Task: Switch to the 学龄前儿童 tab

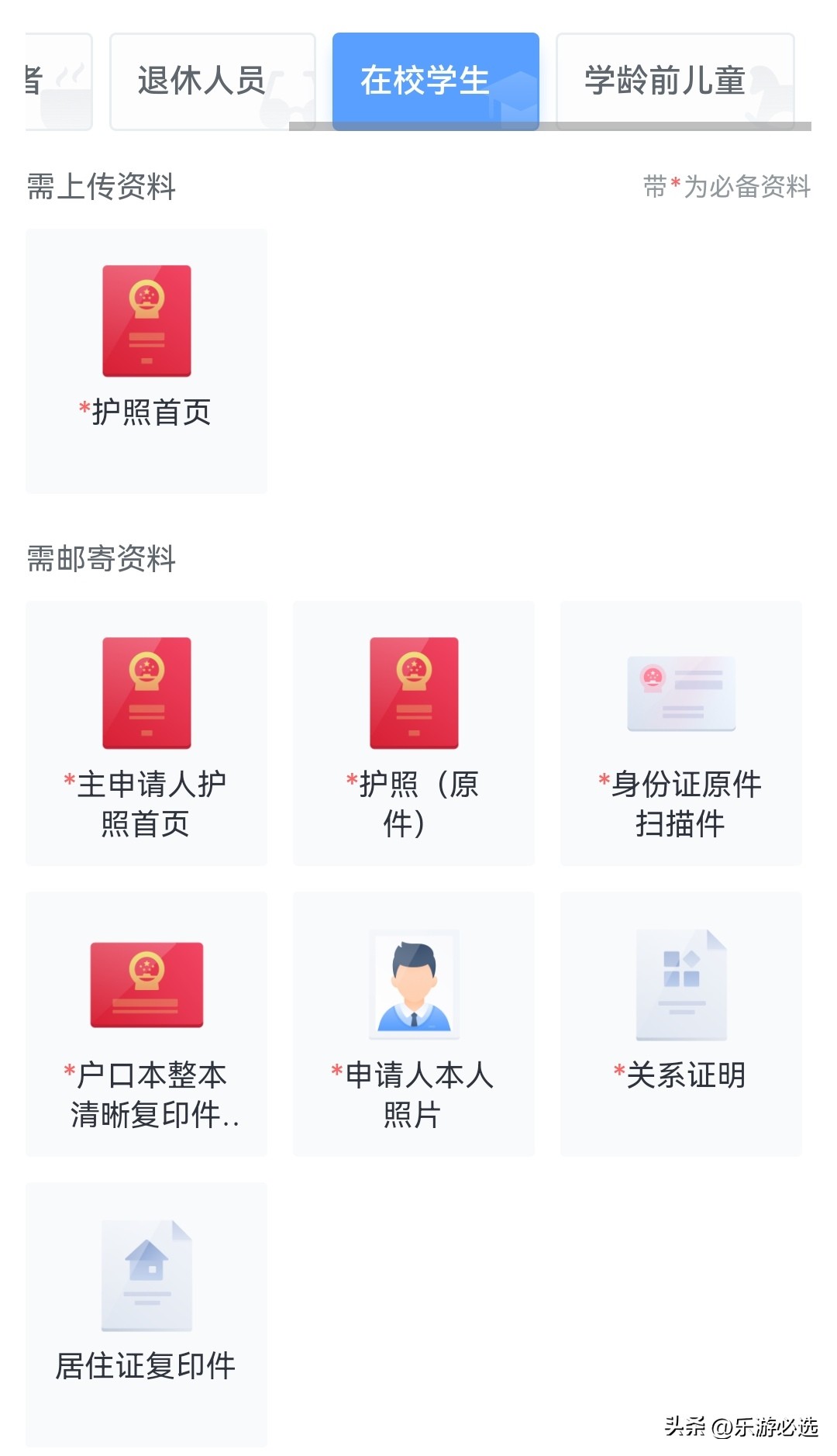Action: 674,81
